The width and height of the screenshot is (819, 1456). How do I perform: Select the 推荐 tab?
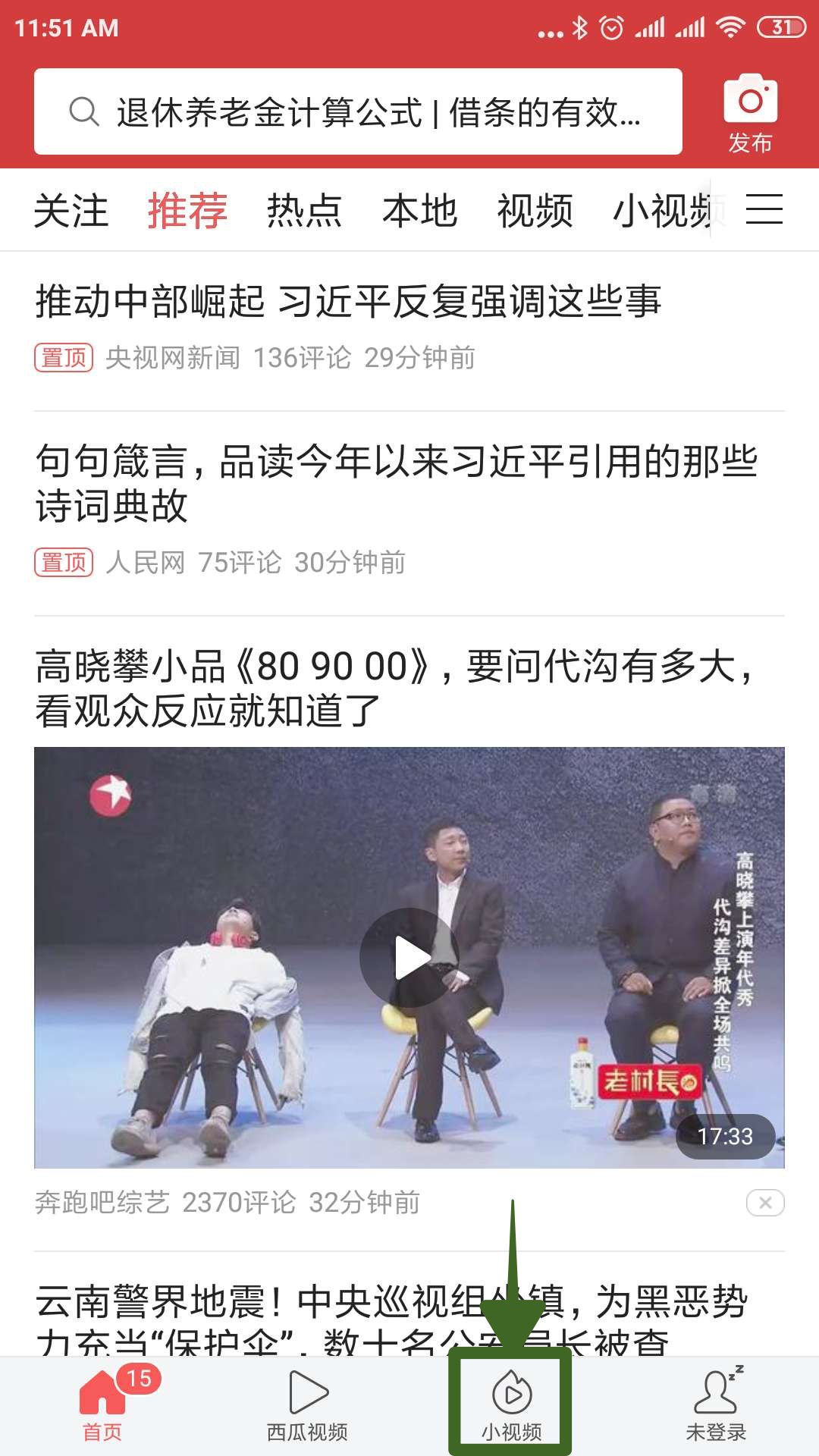coord(187,211)
